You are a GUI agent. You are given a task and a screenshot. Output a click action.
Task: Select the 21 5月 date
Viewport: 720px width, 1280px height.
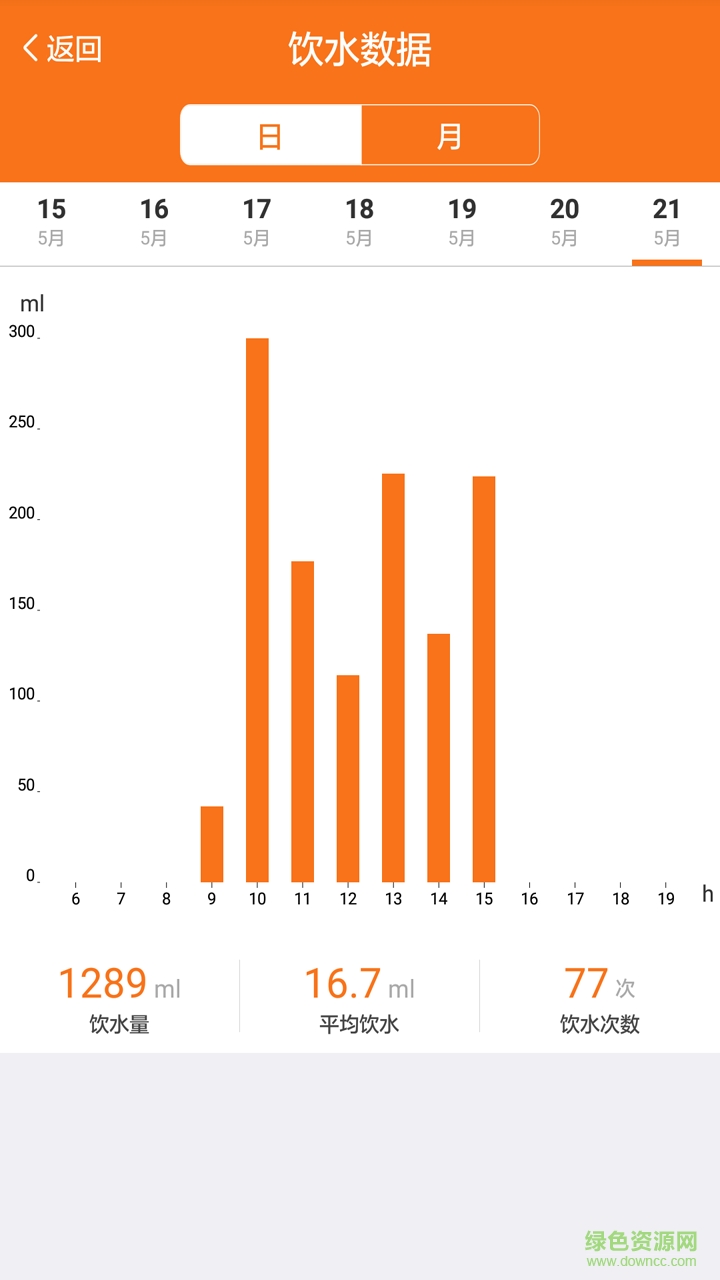(667, 222)
